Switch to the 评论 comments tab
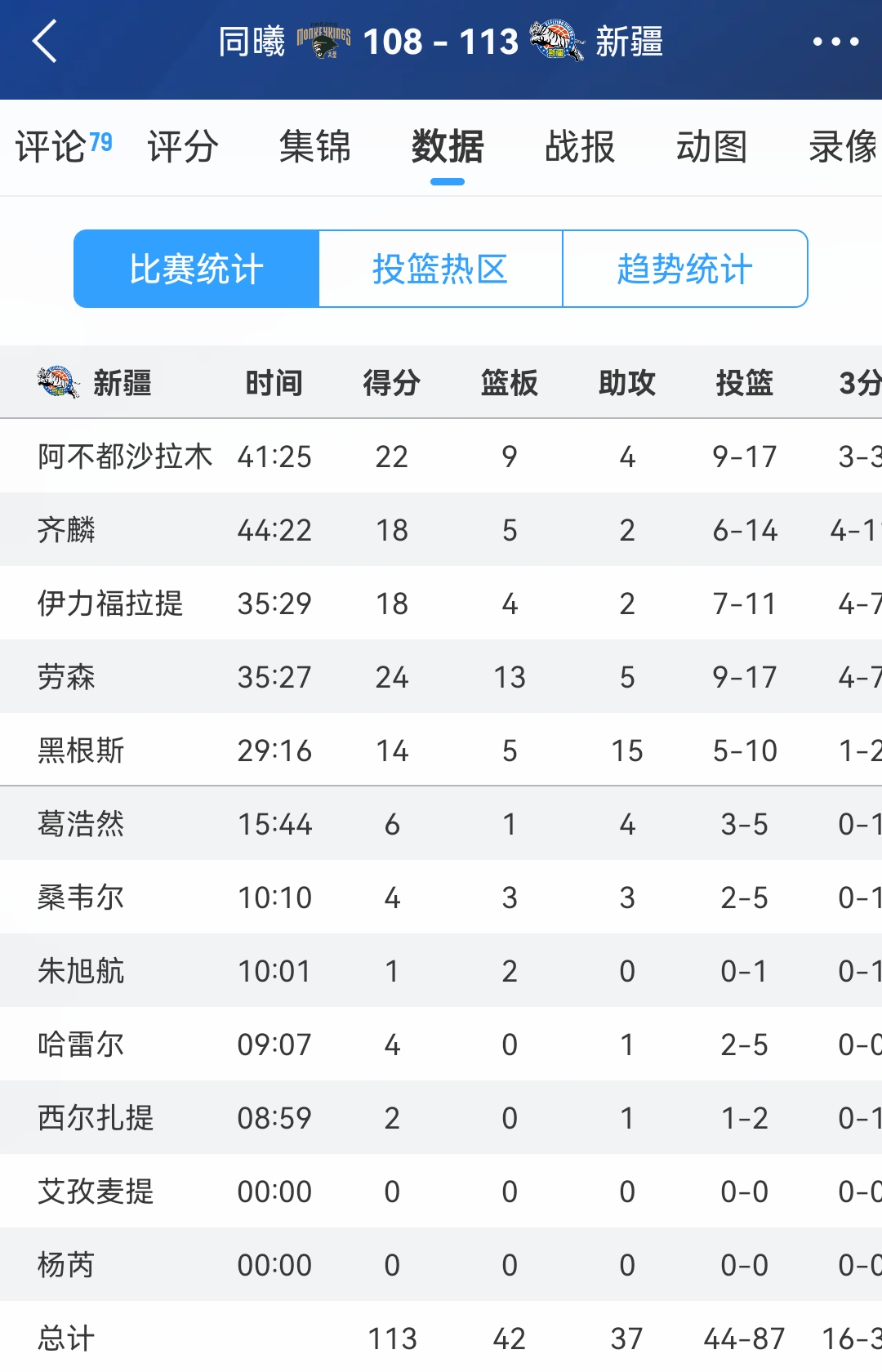Screen dimensions: 882x1372 click(x=53, y=147)
